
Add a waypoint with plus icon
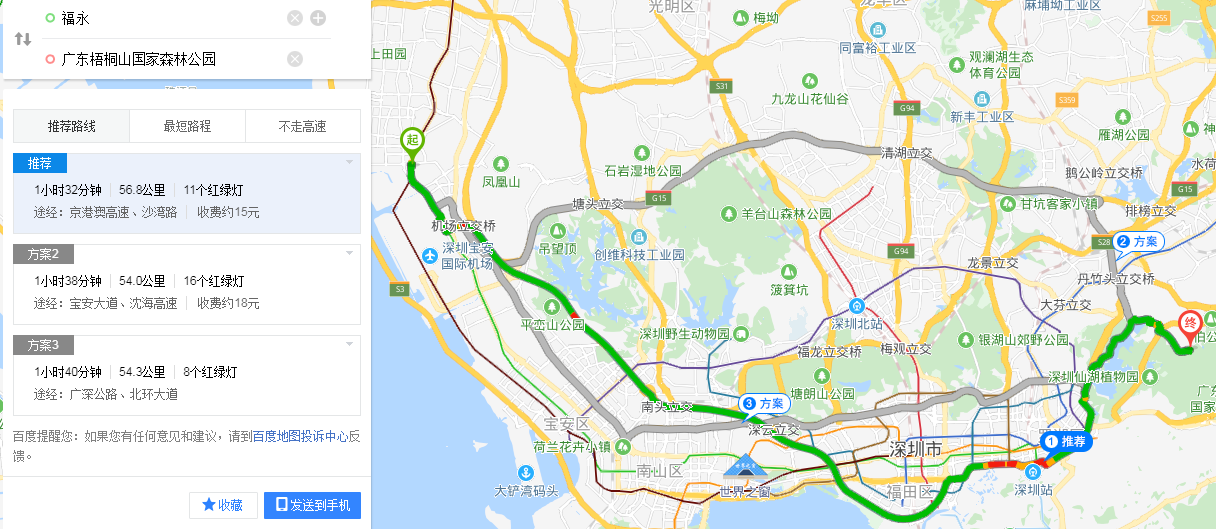click(x=318, y=18)
